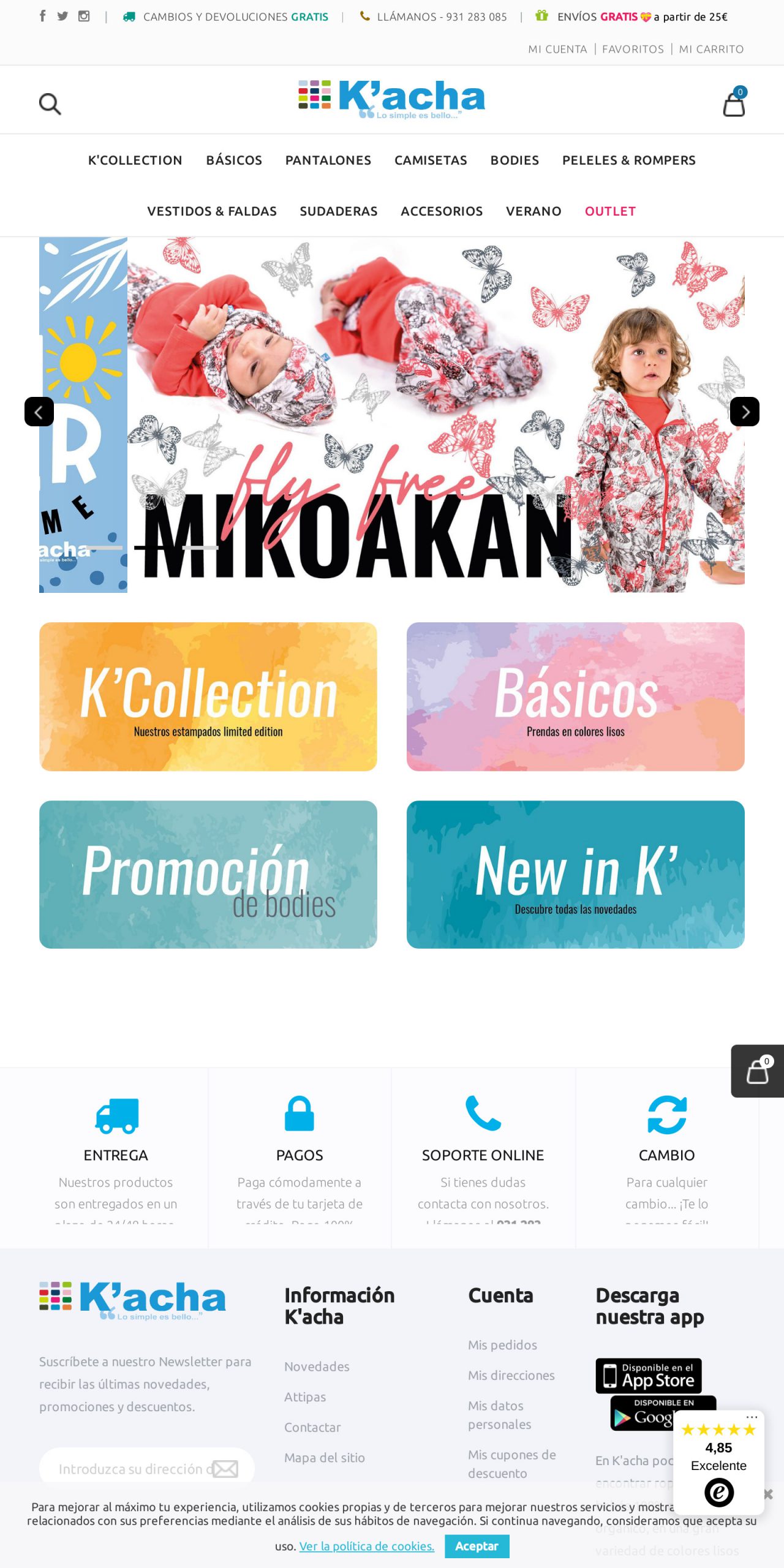The image size is (784, 1568).
Task: Tap the floating cart button
Action: click(757, 1071)
